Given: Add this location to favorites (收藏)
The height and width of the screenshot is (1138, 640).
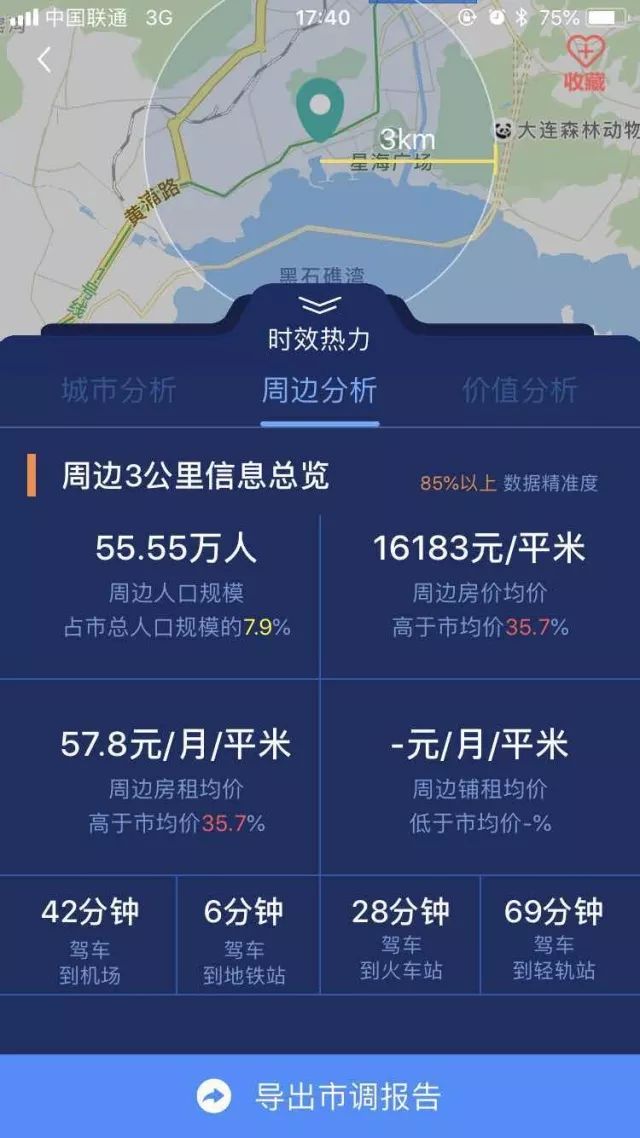Looking at the screenshot, I should tap(585, 62).
